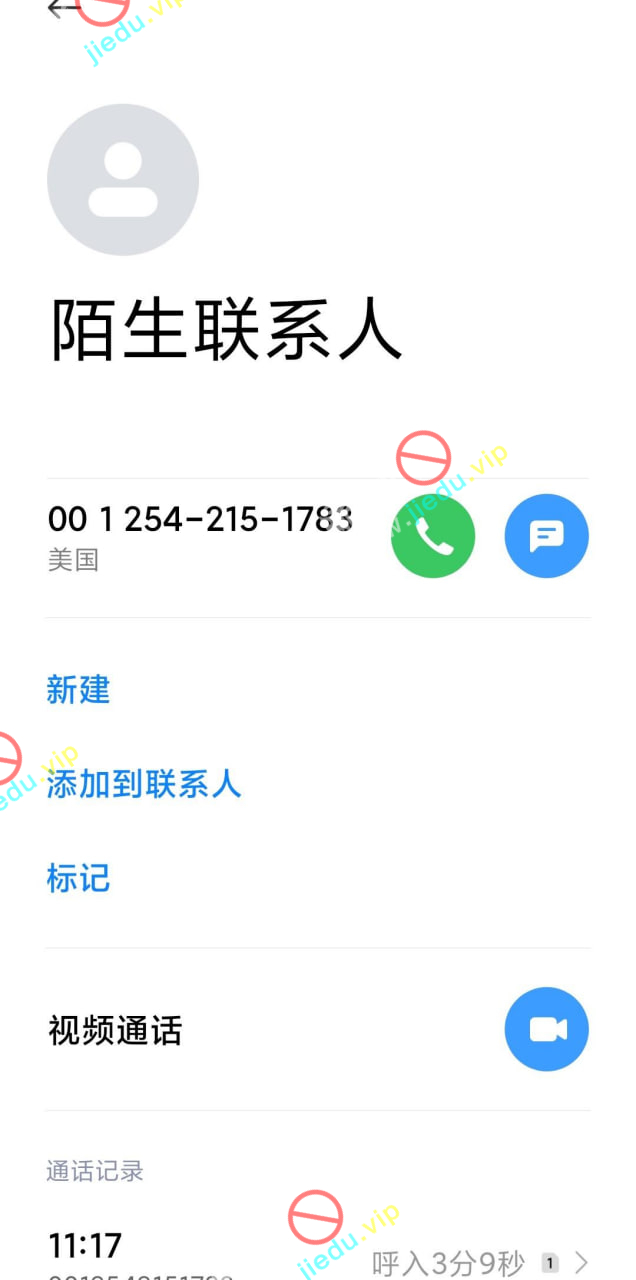This screenshot has width=636, height=1280.
Task: Tap 新建 to create a new contact
Action: [x=78, y=690]
